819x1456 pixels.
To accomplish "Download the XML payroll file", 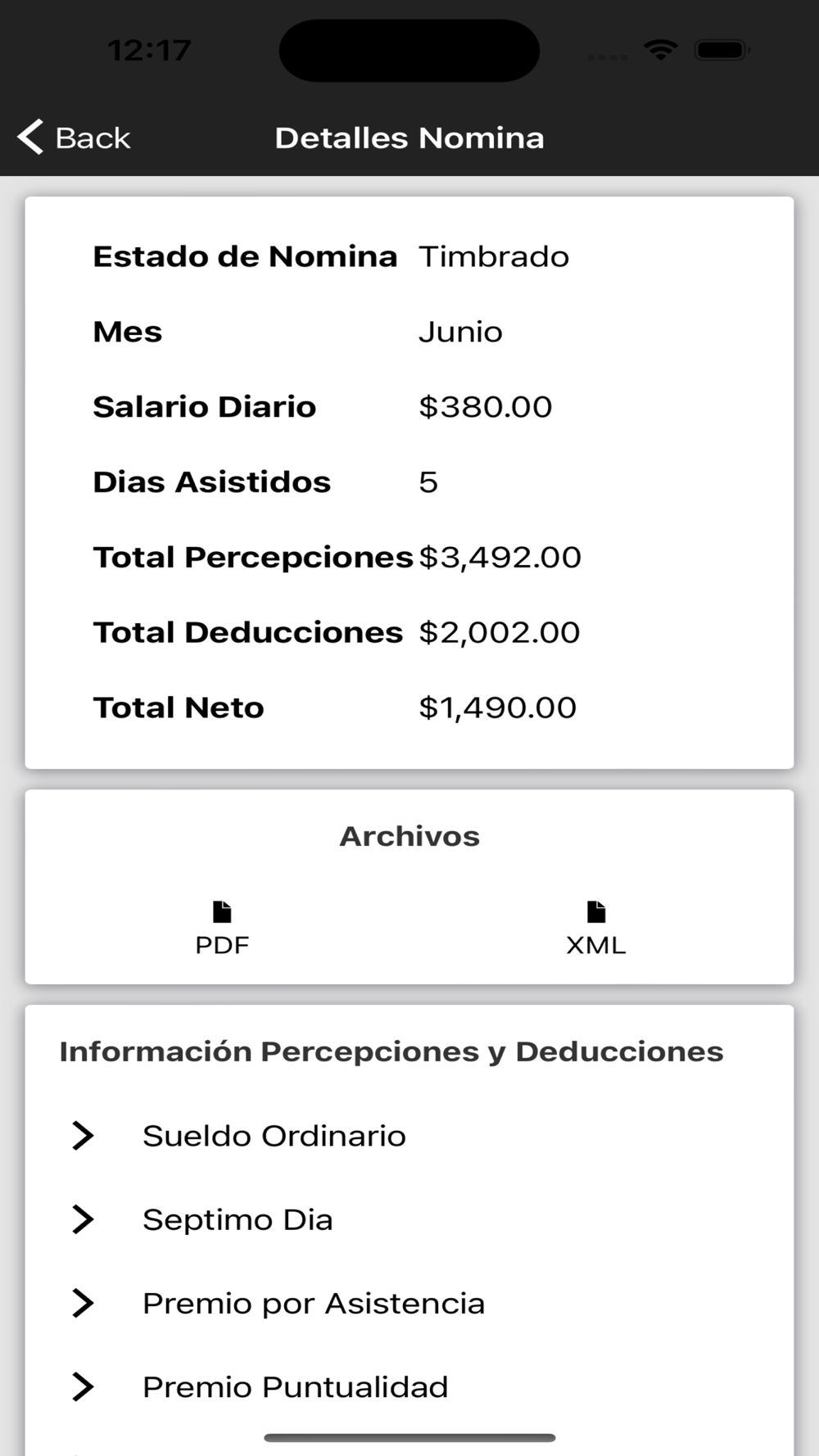I will (x=595, y=928).
